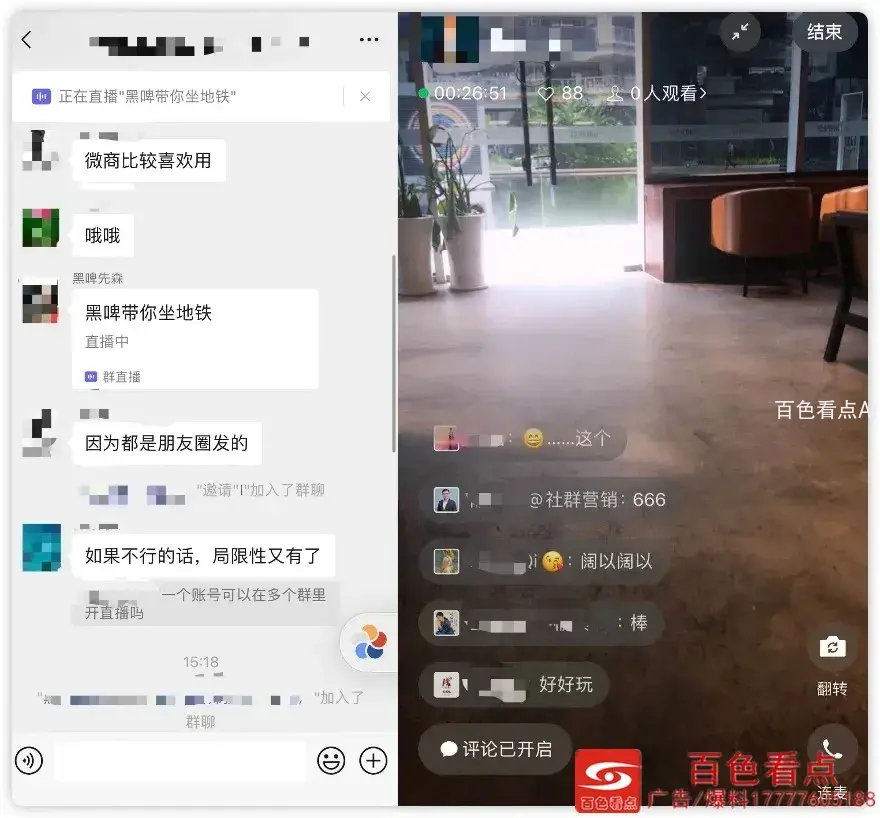Tap the message text field
The image size is (880, 818).
180,761
